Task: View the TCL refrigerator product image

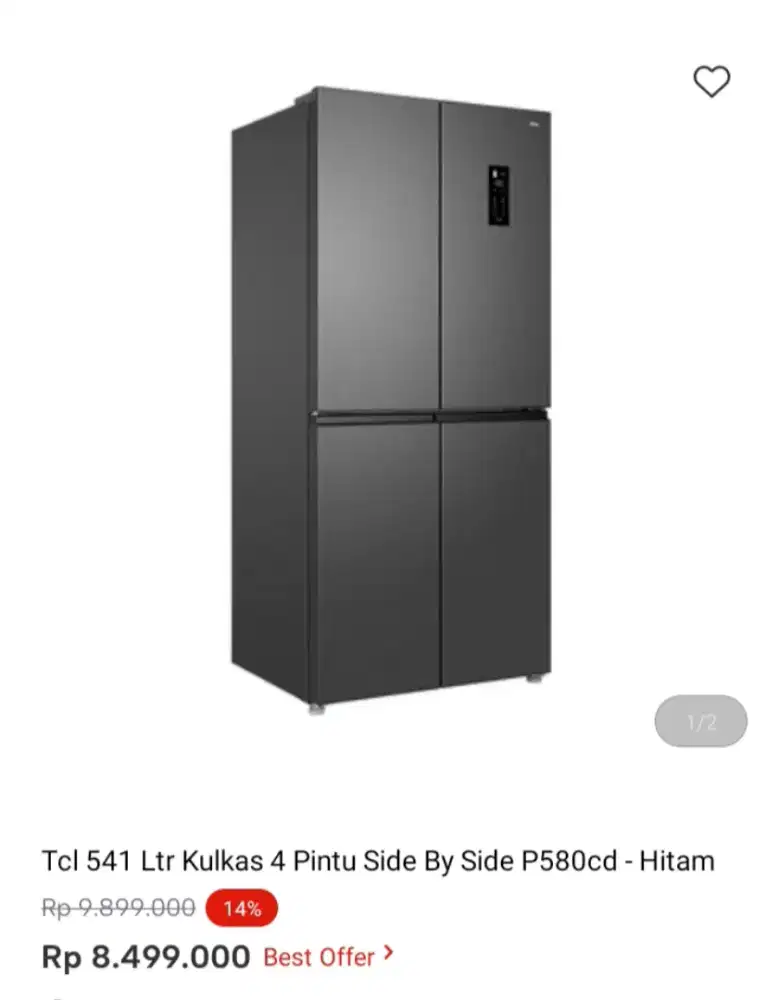Action: click(392, 398)
